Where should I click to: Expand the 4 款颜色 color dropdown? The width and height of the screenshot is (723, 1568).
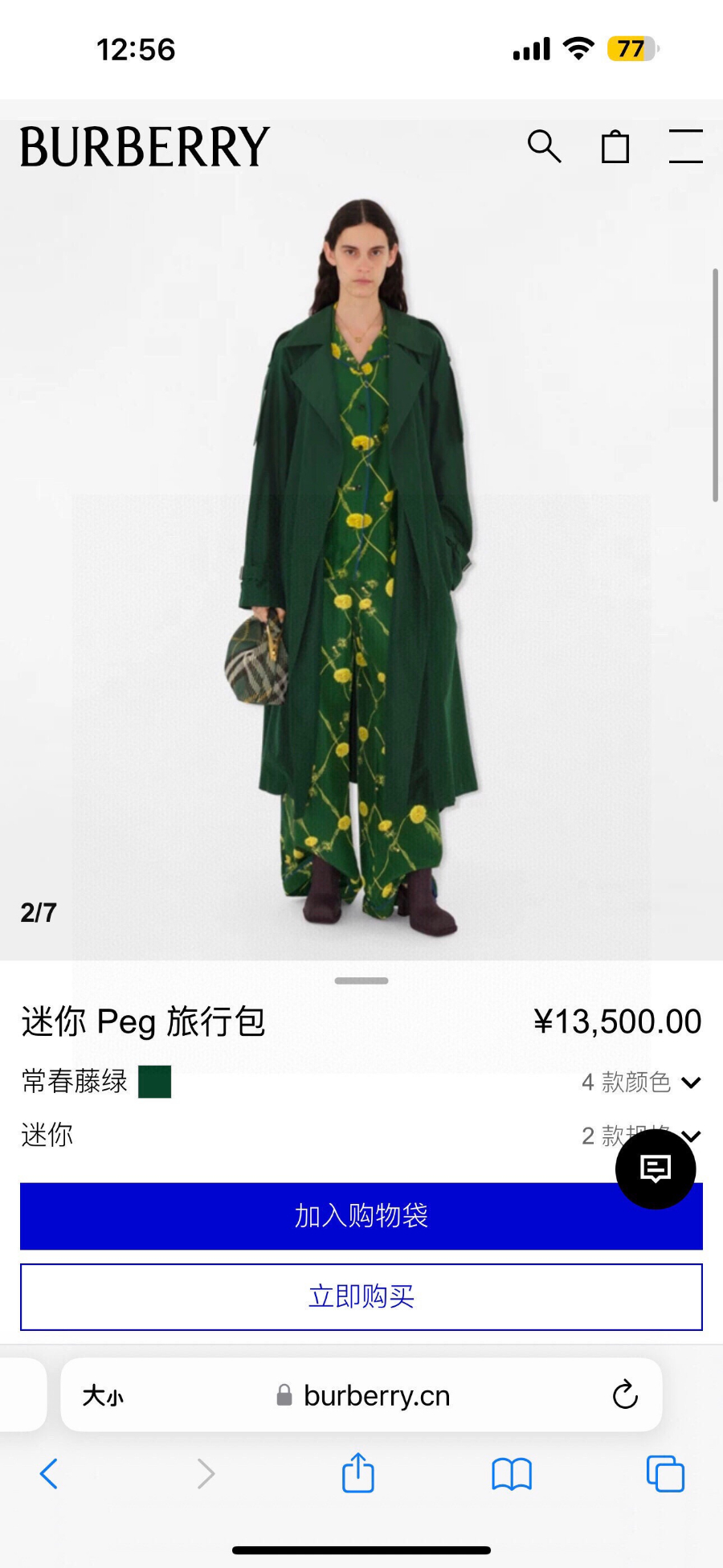click(641, 1082)
